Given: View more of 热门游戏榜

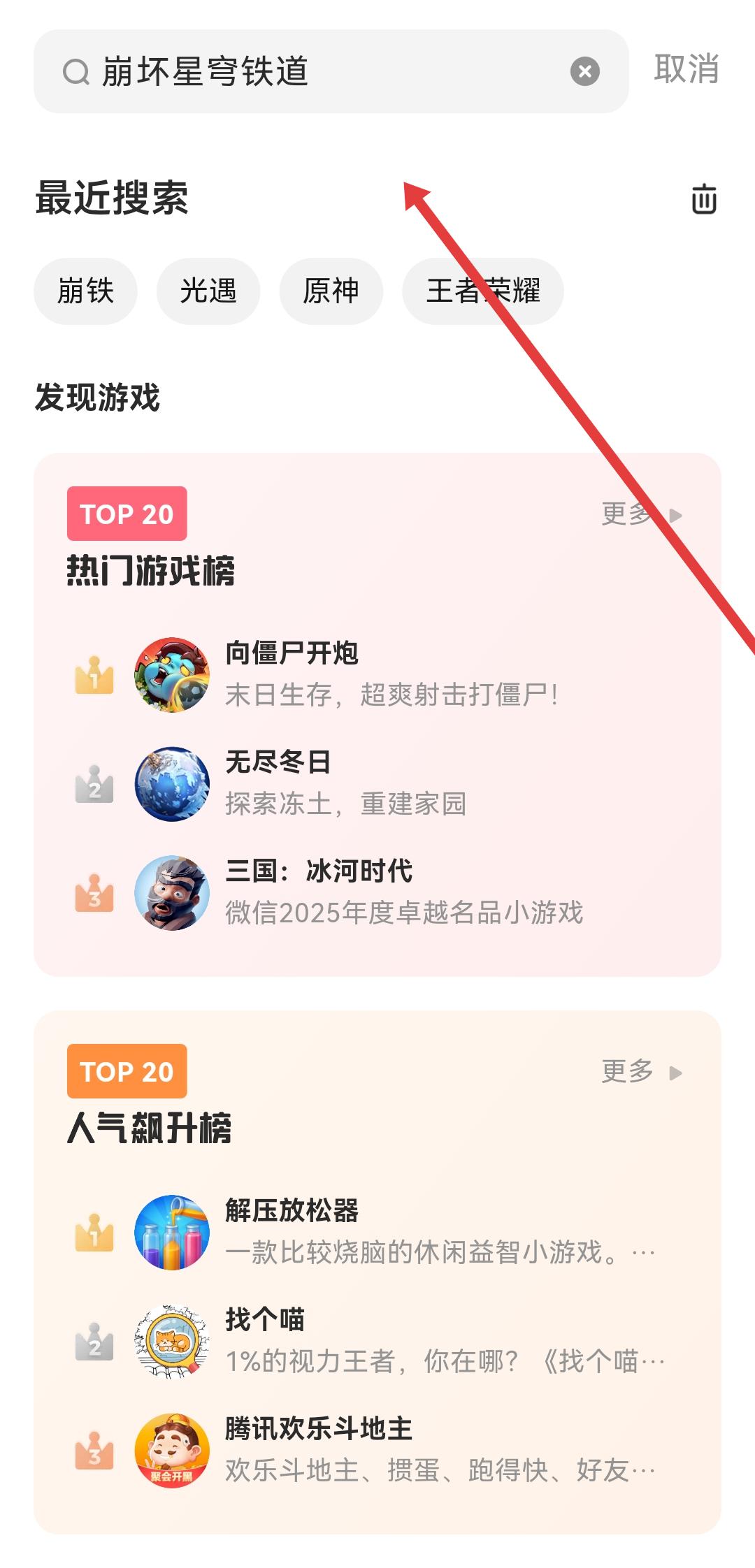Looking at the screenshot, I should (x=641, y=514).
